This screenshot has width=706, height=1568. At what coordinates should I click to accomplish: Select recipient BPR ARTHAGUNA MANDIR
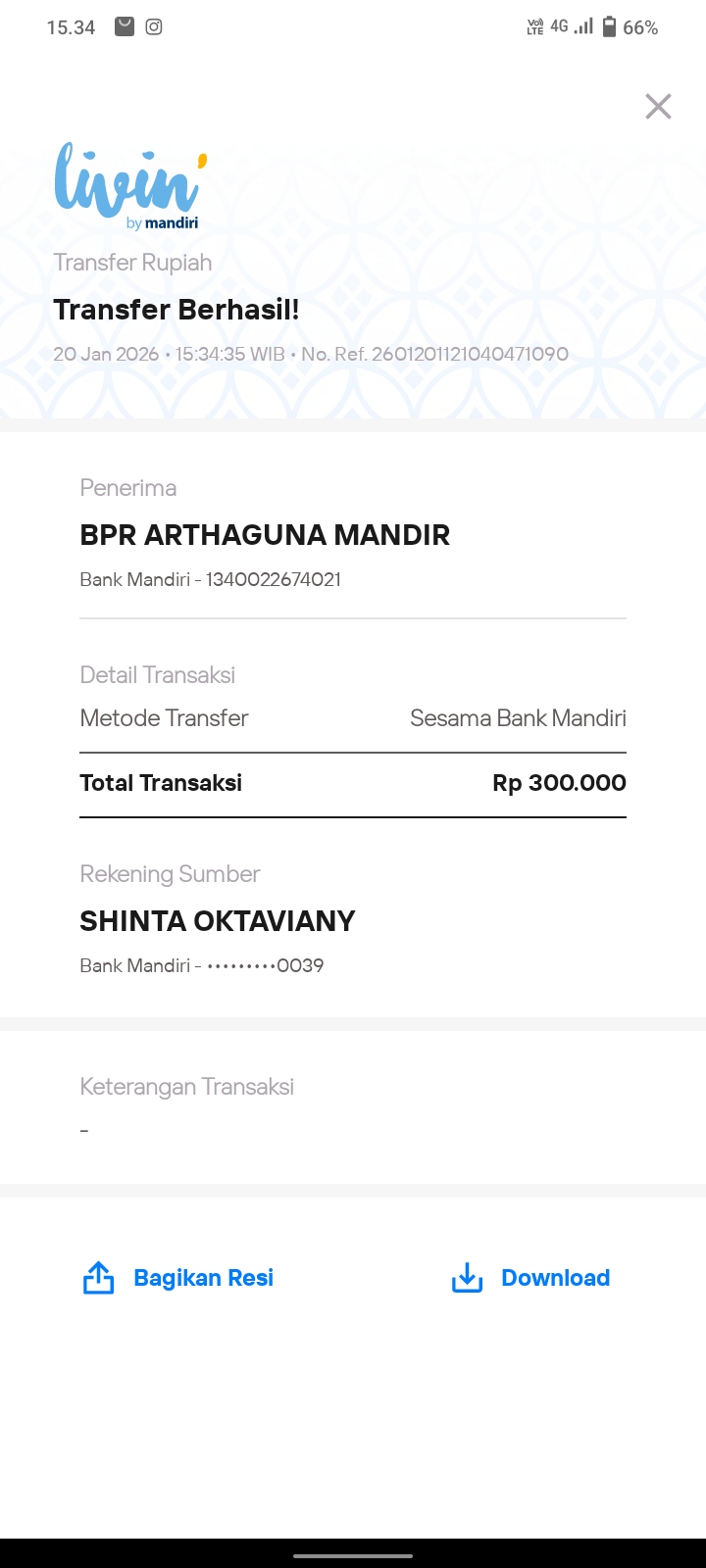click(x=265, y=535)
